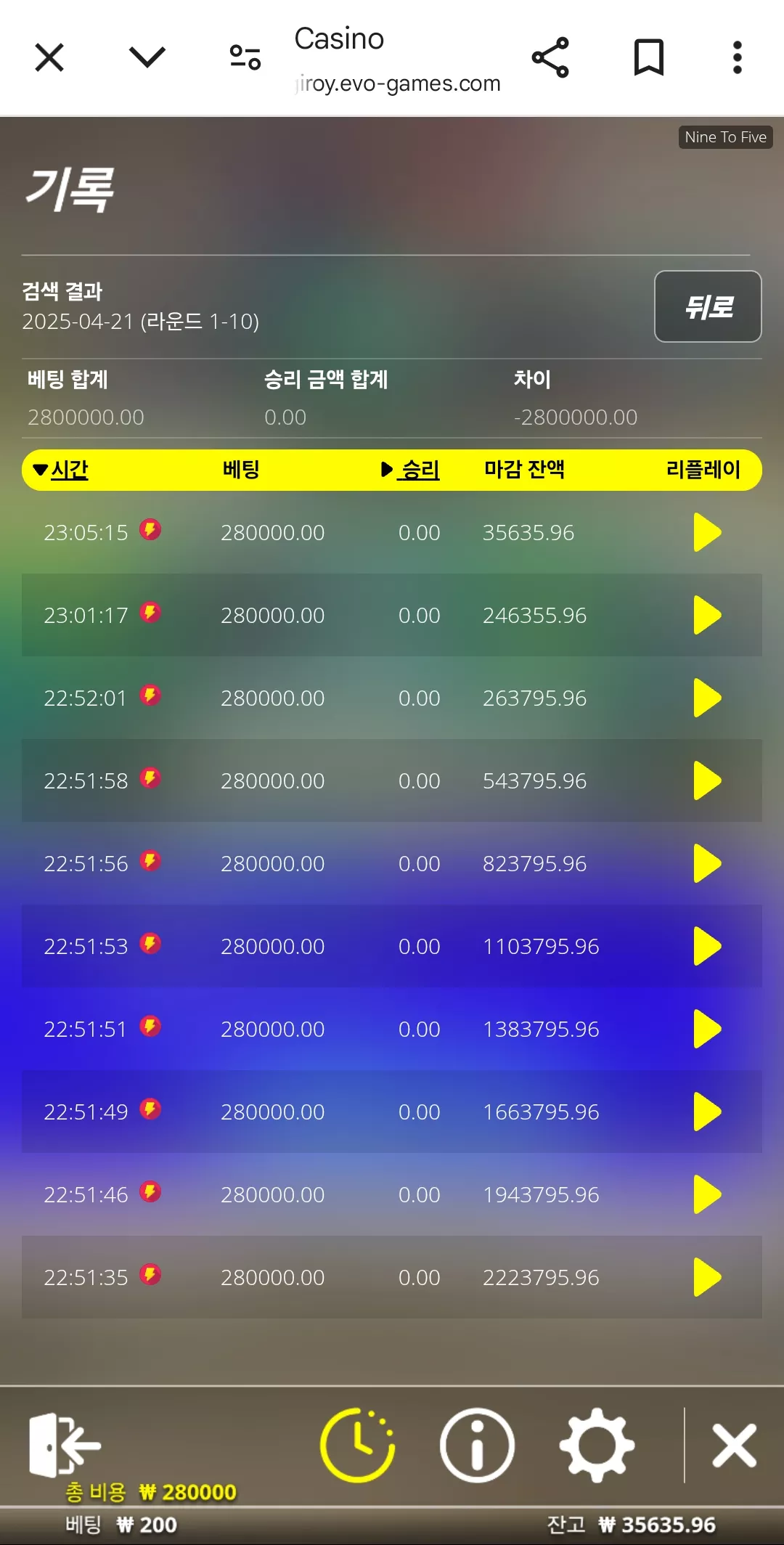Viewport: 784px width, 1545px height.
Task: Open the game info icon
Action: [477, 1445]
